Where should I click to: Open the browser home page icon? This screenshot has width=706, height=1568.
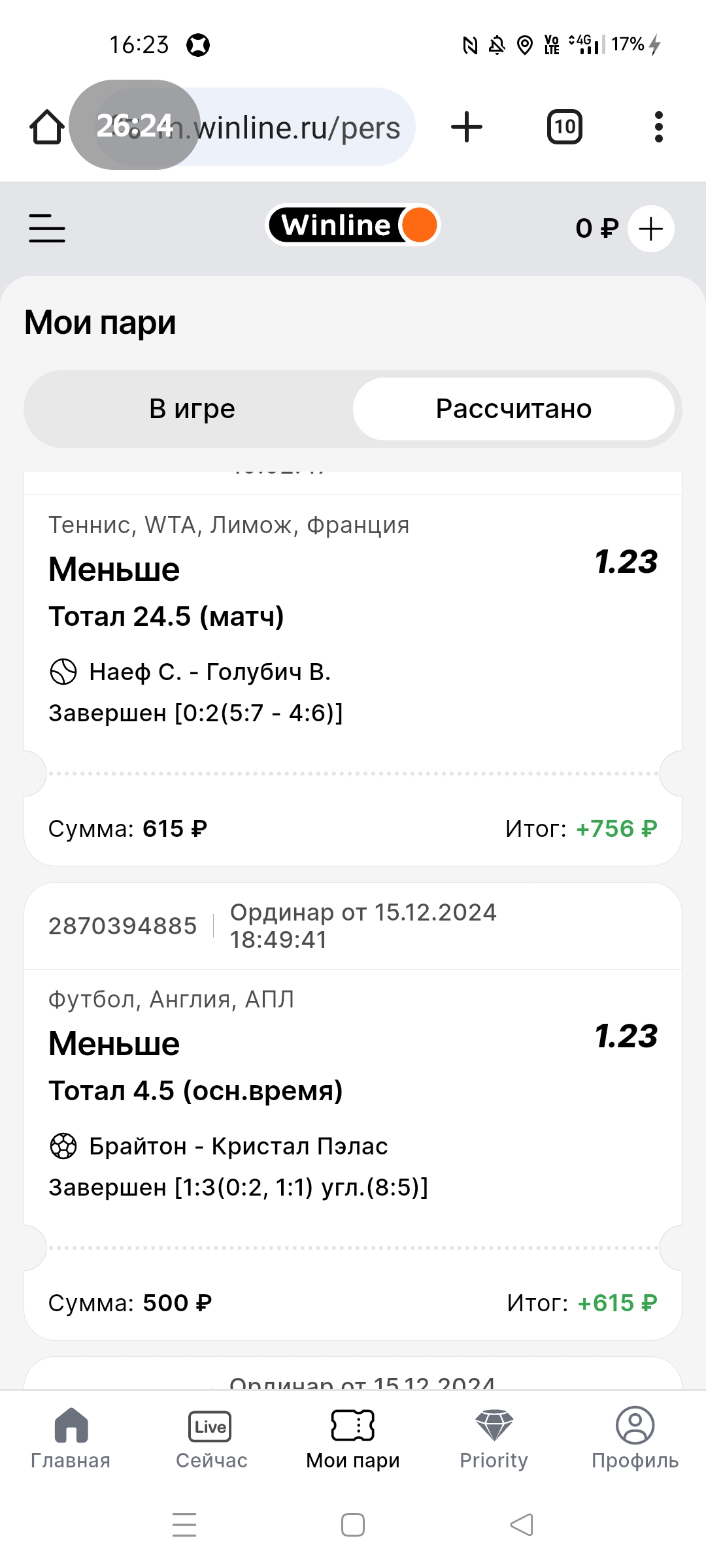(x=47, y=127)
